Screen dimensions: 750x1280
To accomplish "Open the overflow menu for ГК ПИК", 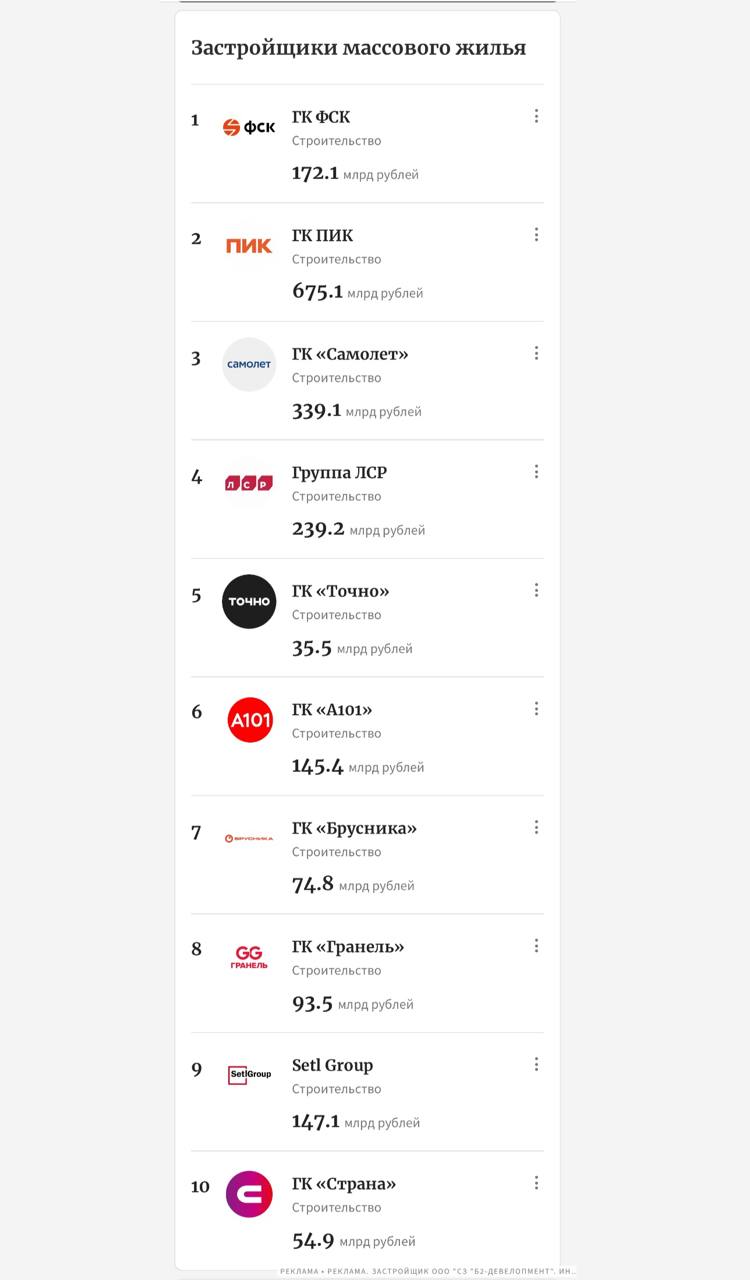I will (536, 234).
